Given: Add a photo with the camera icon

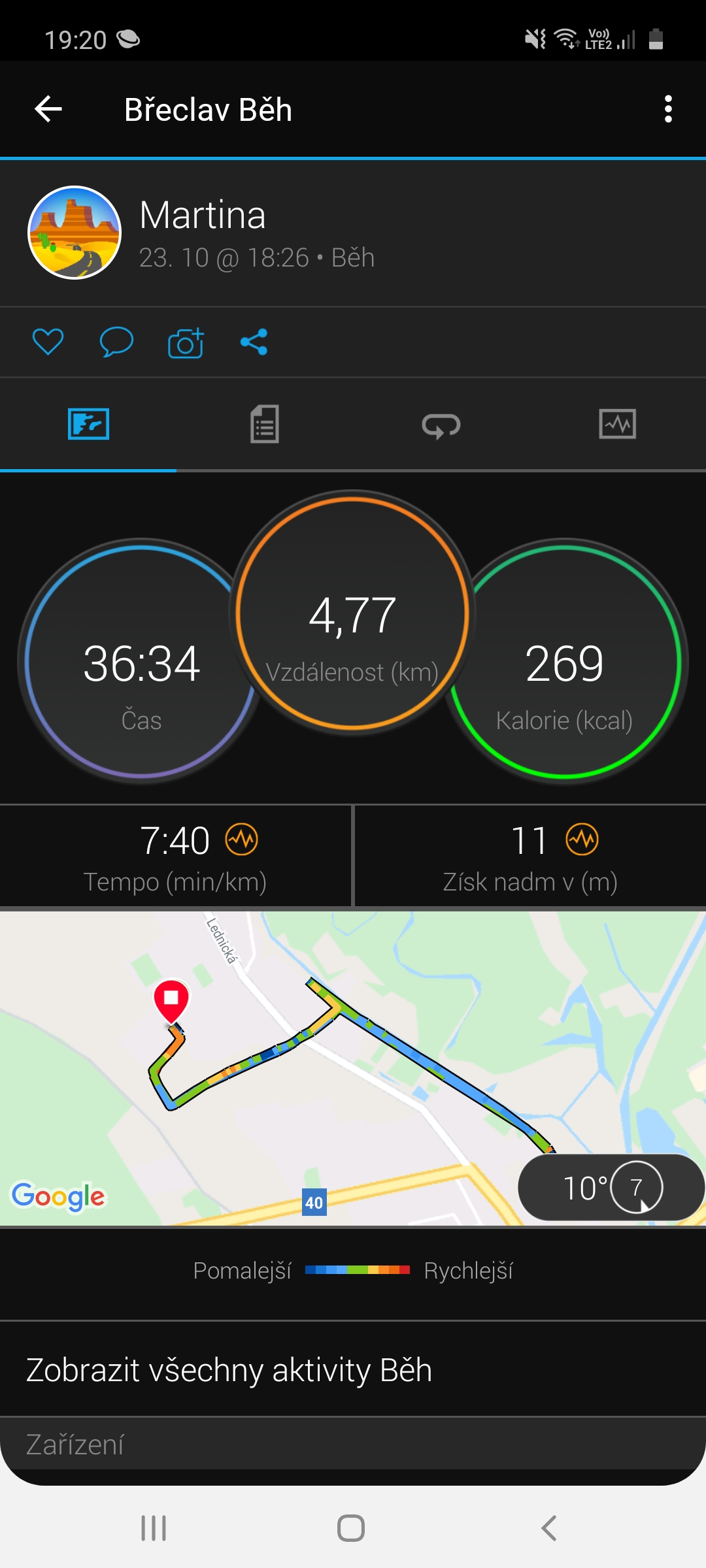Looking at the screenshot, I should coord(186,342).
